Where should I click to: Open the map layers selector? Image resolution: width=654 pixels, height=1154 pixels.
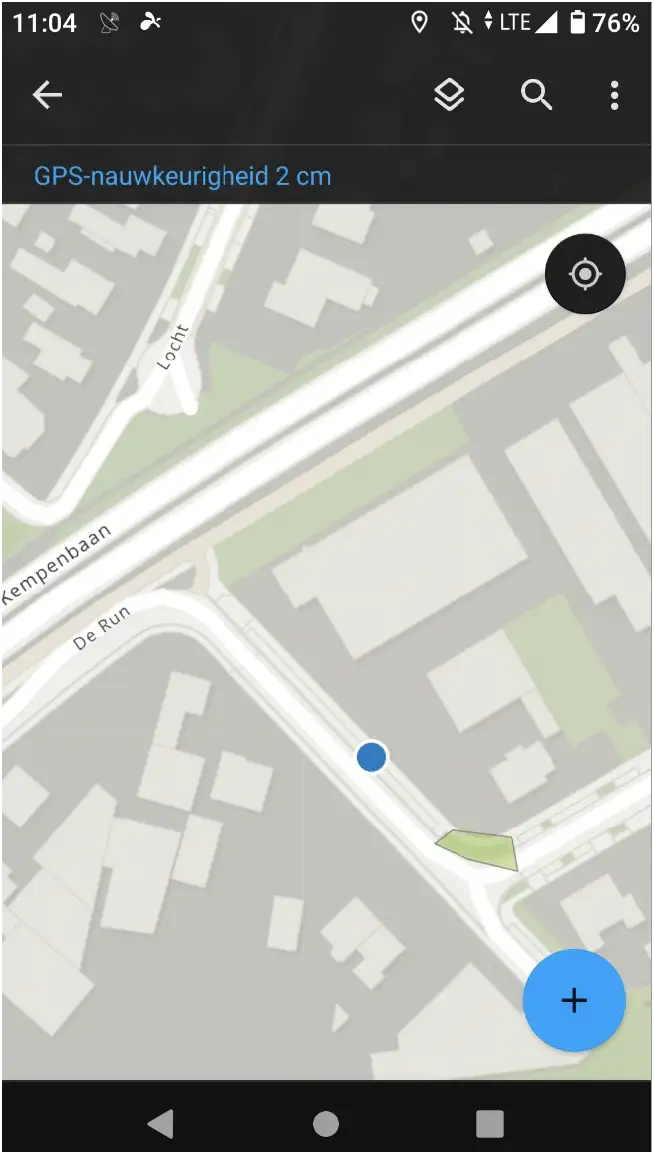pyautogui.click(x=449, y=96)
